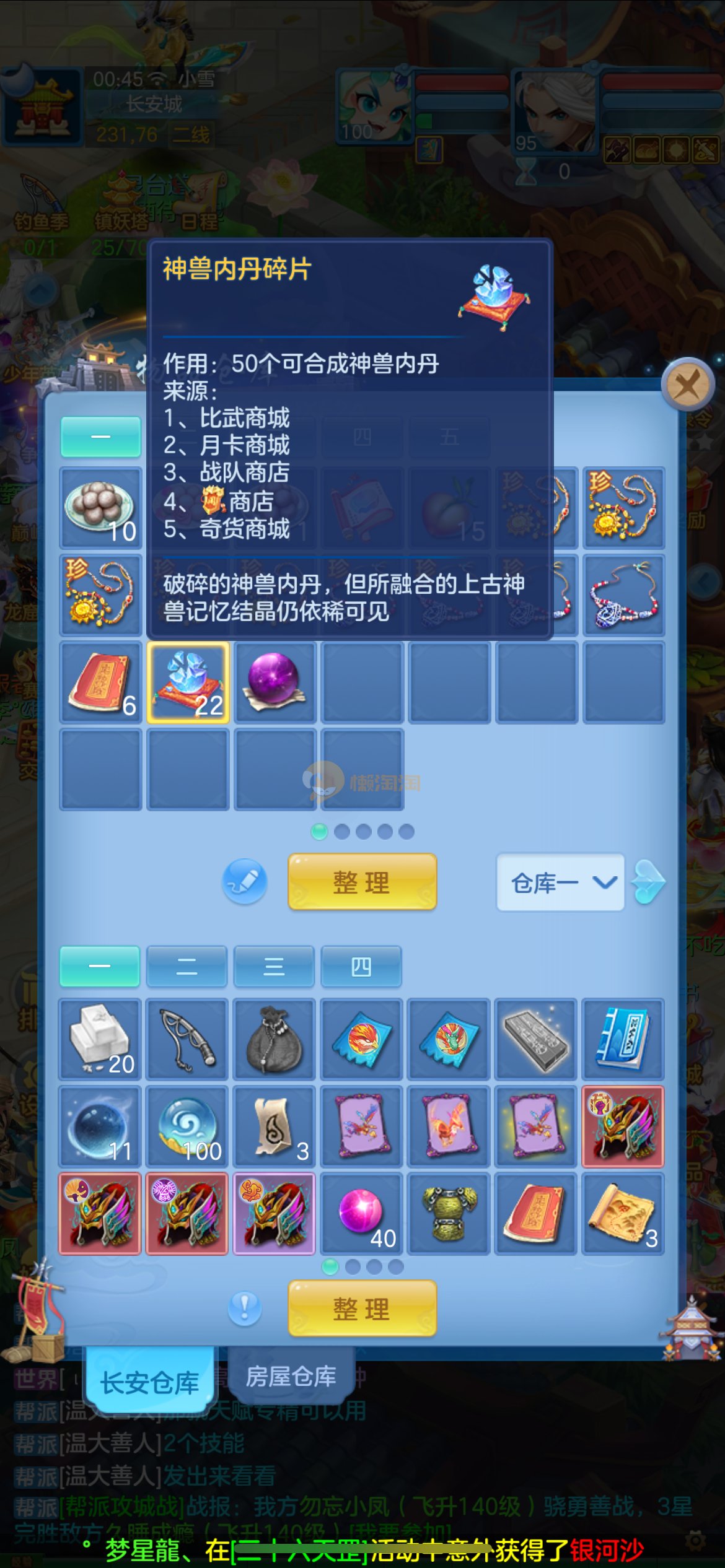Select the pink orb stack of 40

click(x=362, y=1213)
